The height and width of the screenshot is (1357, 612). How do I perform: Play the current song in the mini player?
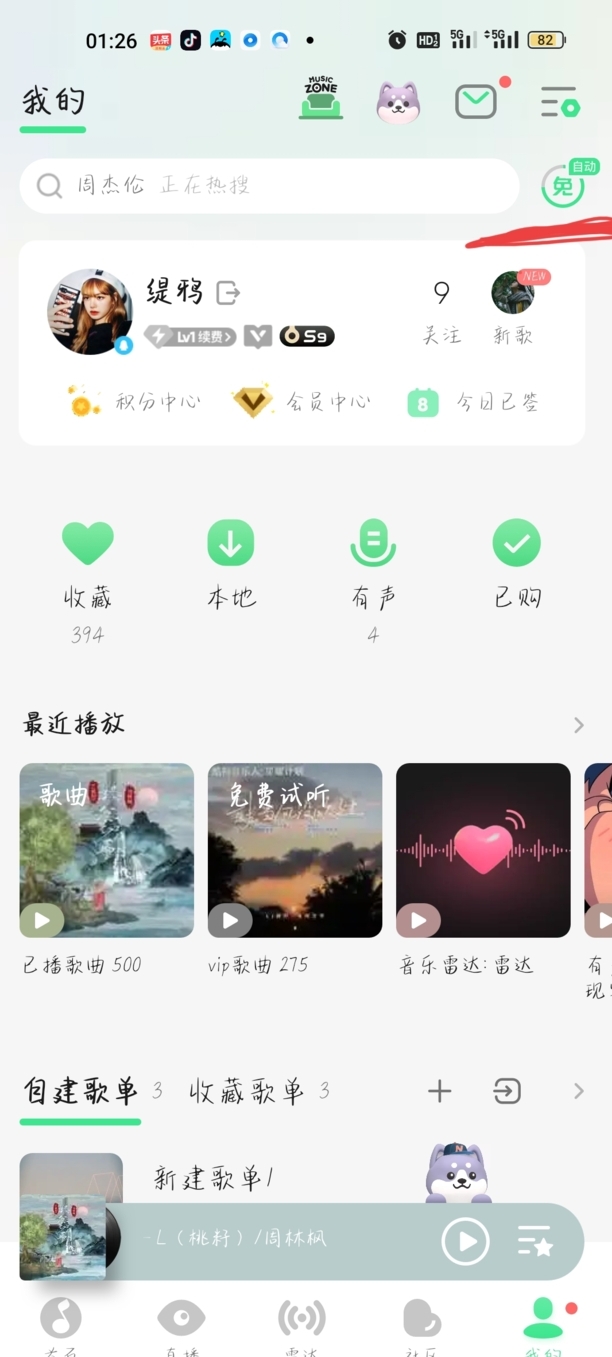coord(465,1242)
